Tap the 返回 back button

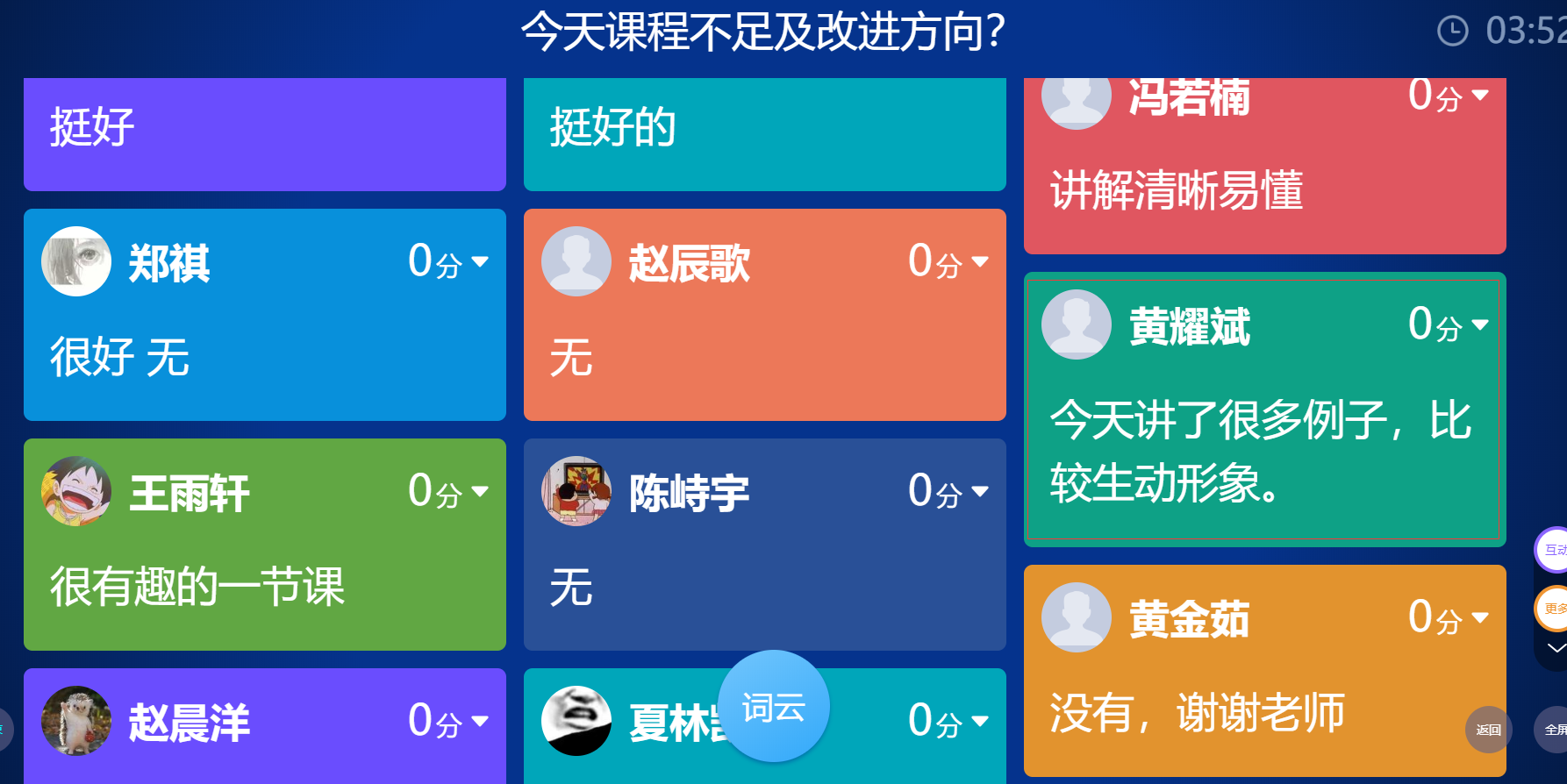(x=1488, y=729)
